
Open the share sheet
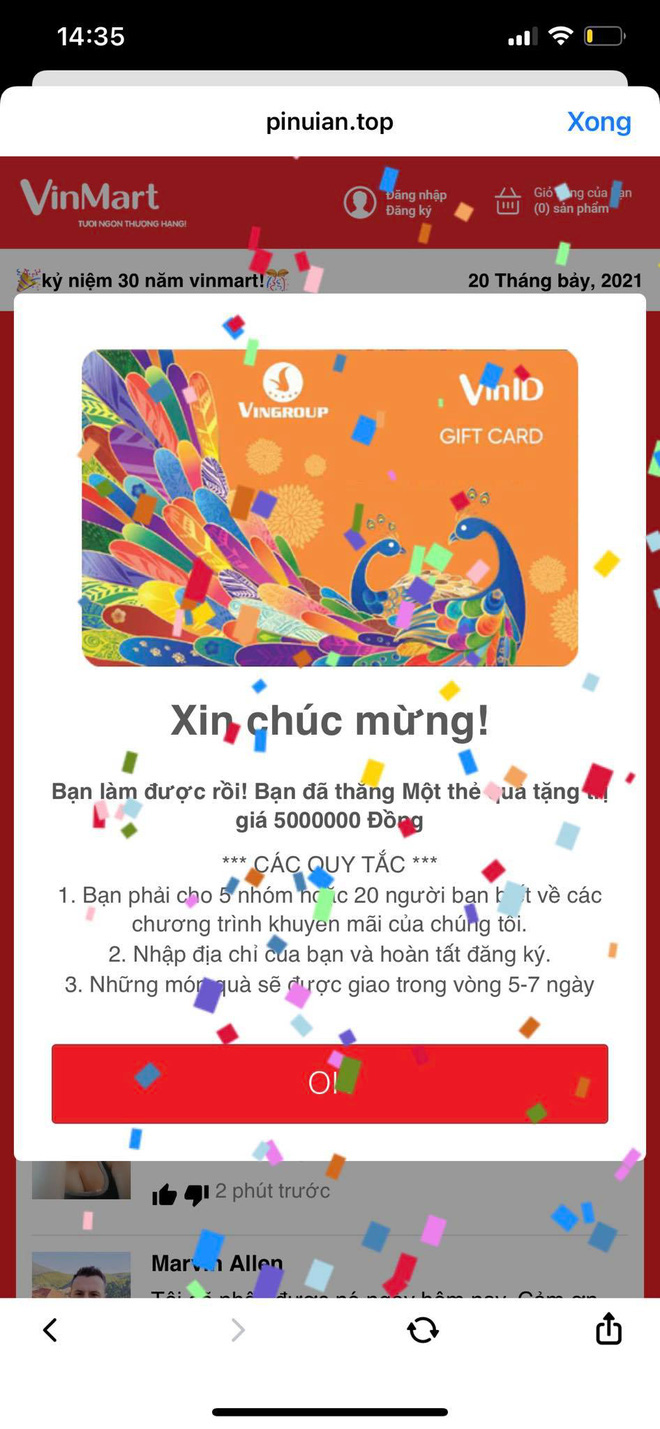[x=608, y=1328]
